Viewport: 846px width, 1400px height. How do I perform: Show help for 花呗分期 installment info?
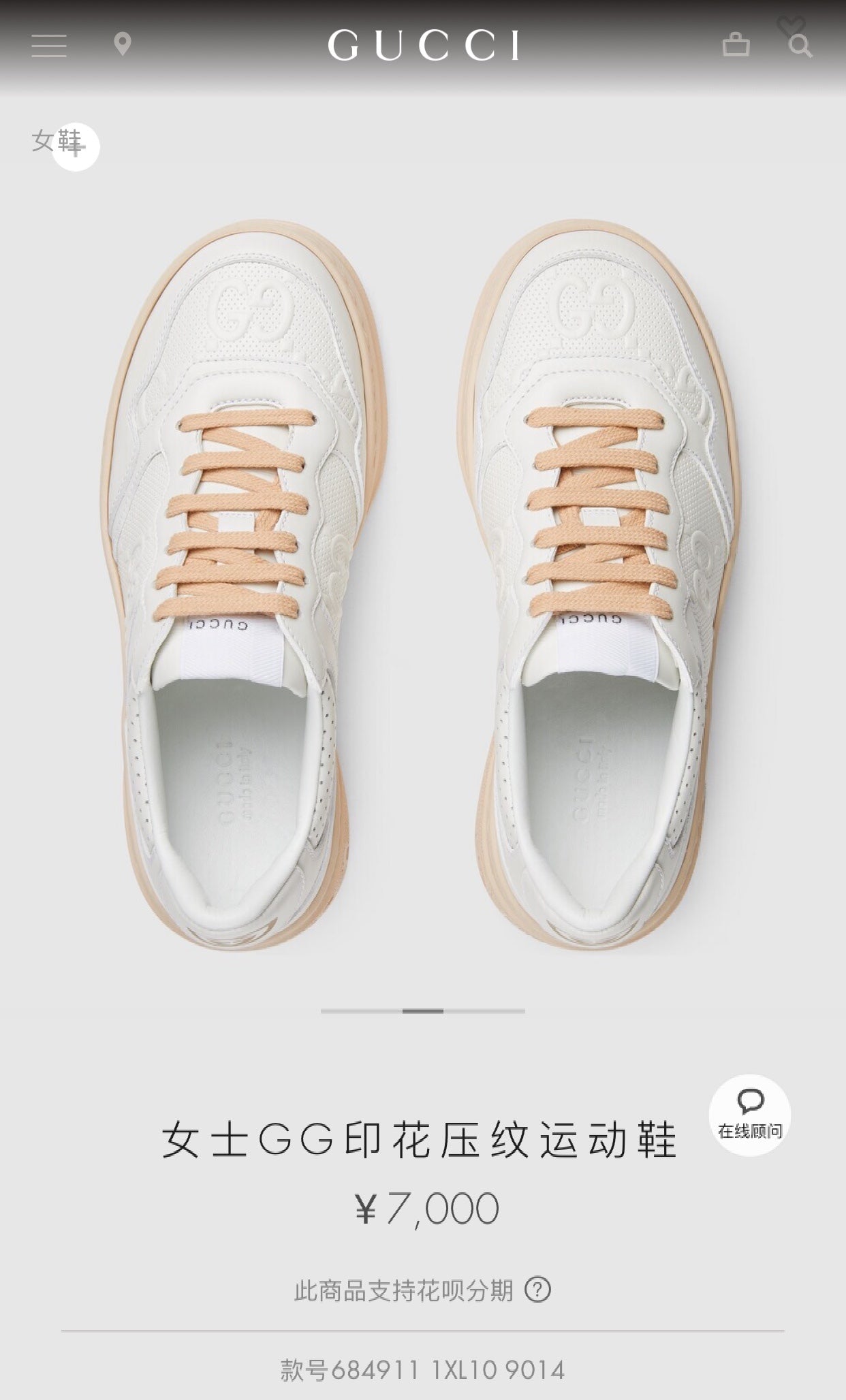(538, 1290)
